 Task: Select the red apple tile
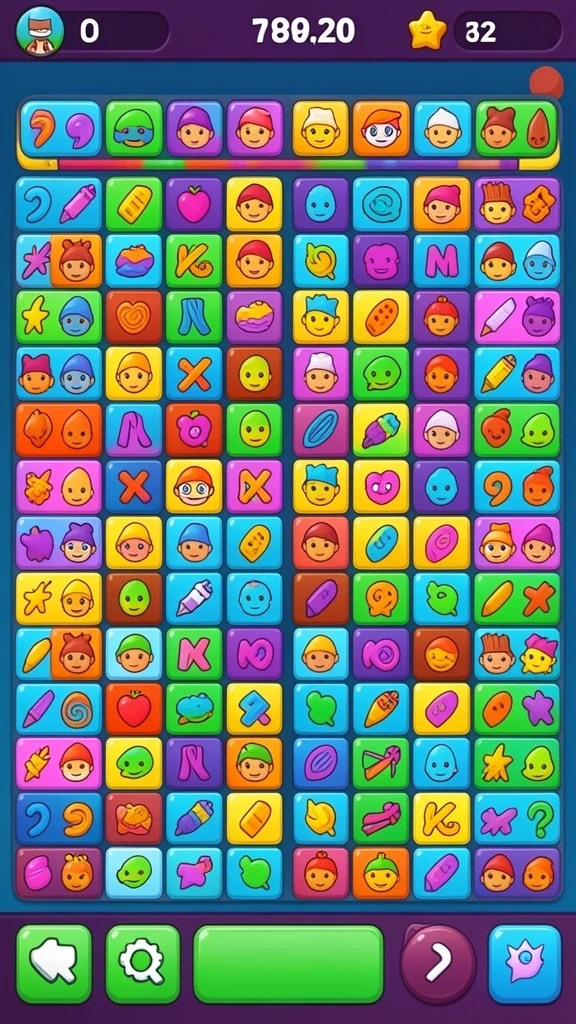[x=134, y=709]
